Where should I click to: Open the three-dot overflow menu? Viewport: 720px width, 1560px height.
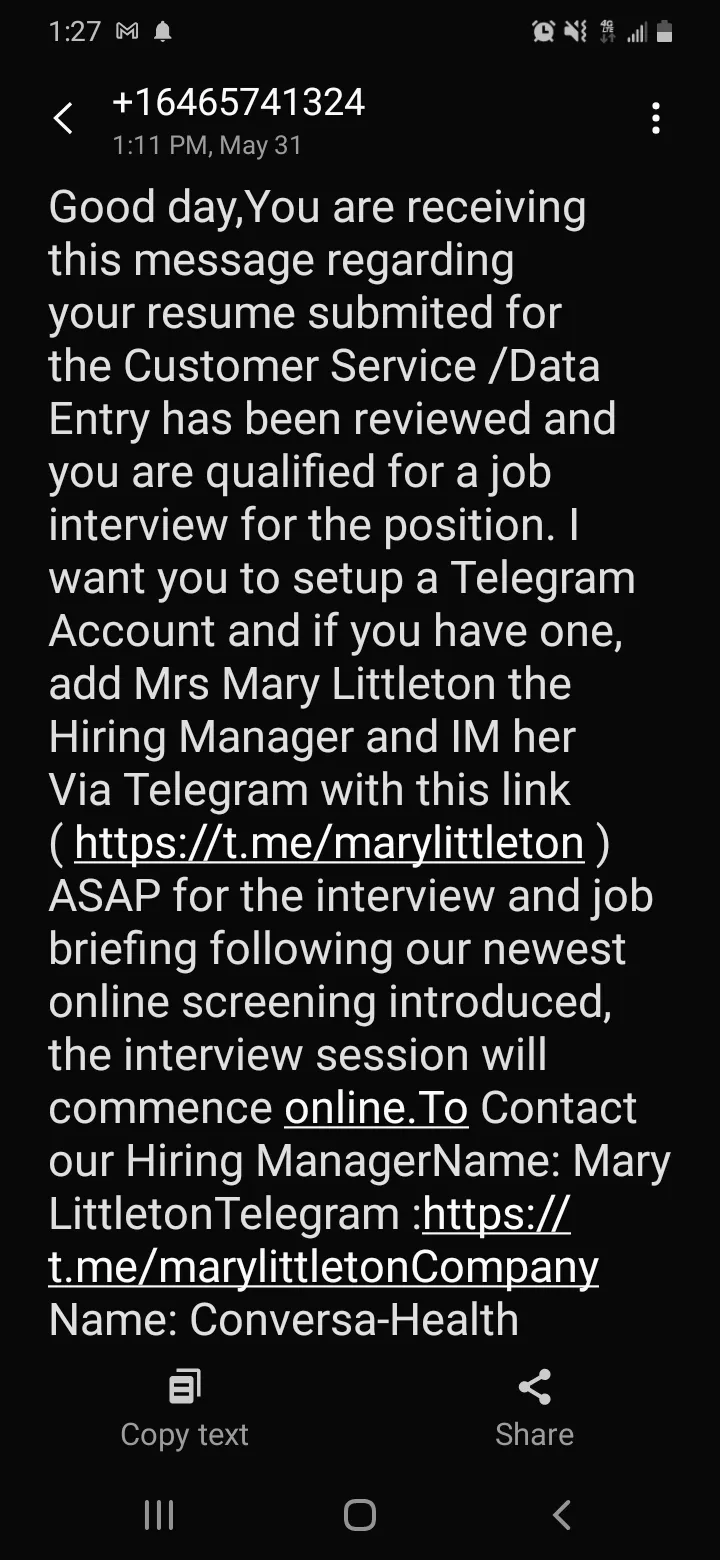pos(656,118)
